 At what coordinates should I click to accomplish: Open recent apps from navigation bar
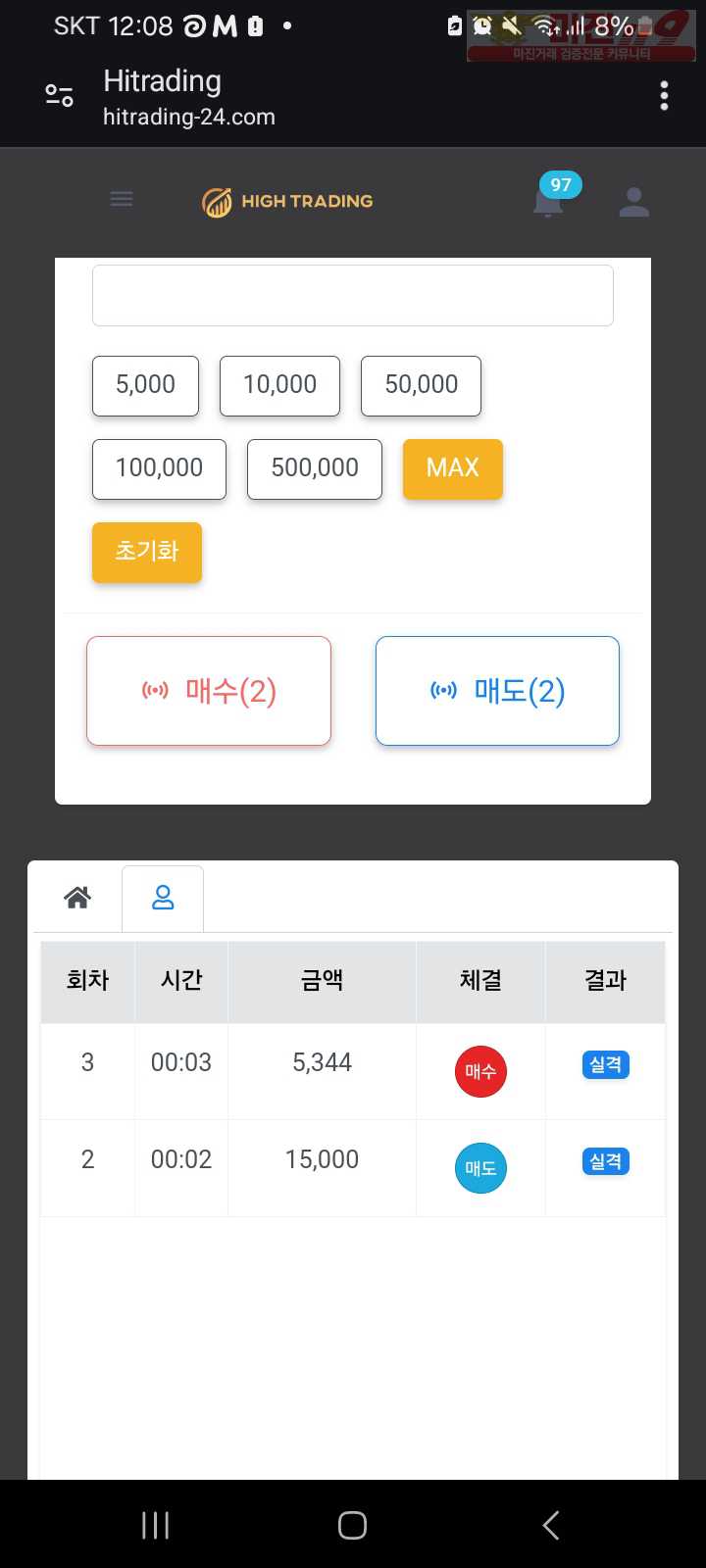click(155, 1525)
